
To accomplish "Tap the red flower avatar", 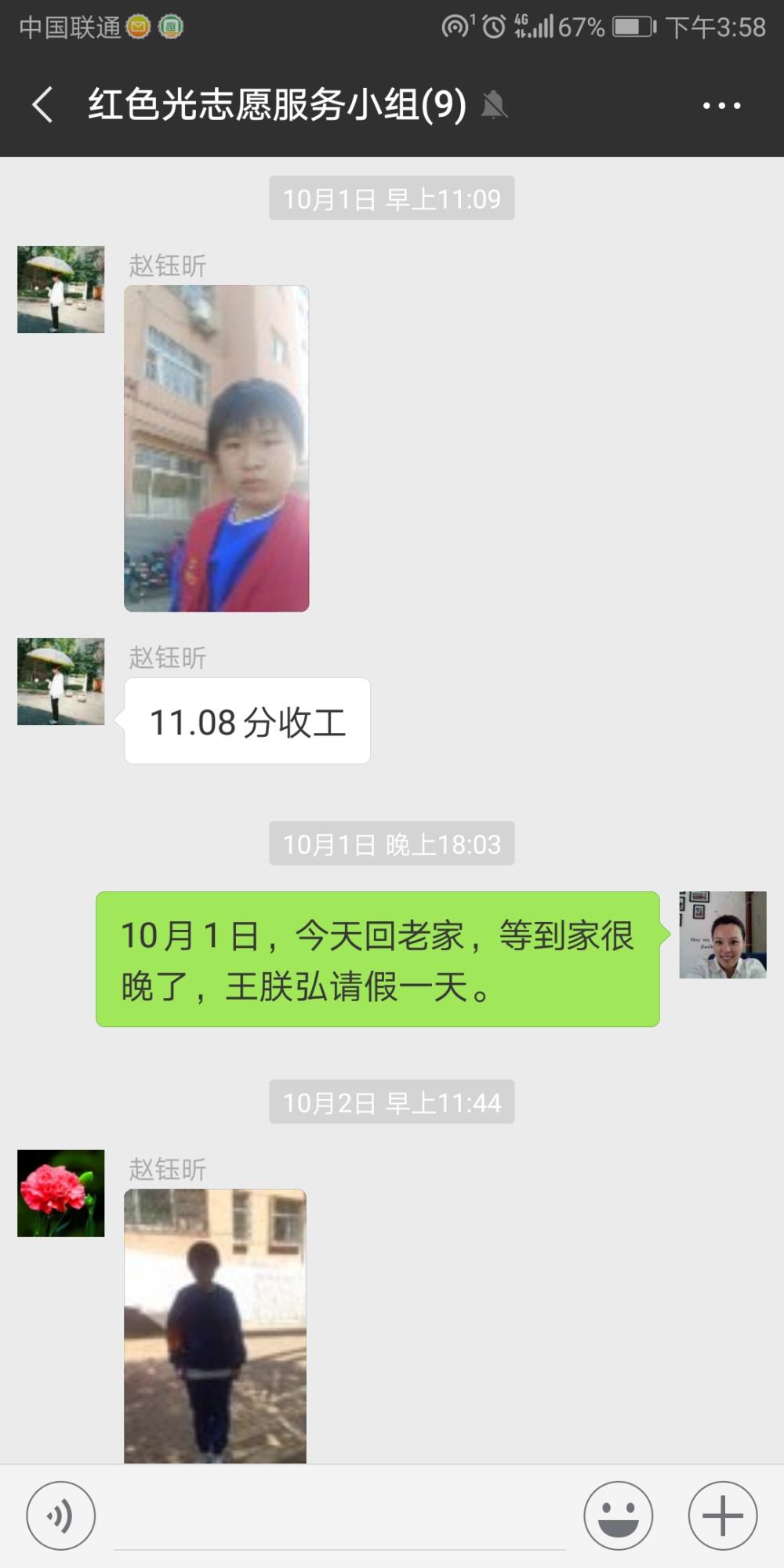I will point(61,1193).
